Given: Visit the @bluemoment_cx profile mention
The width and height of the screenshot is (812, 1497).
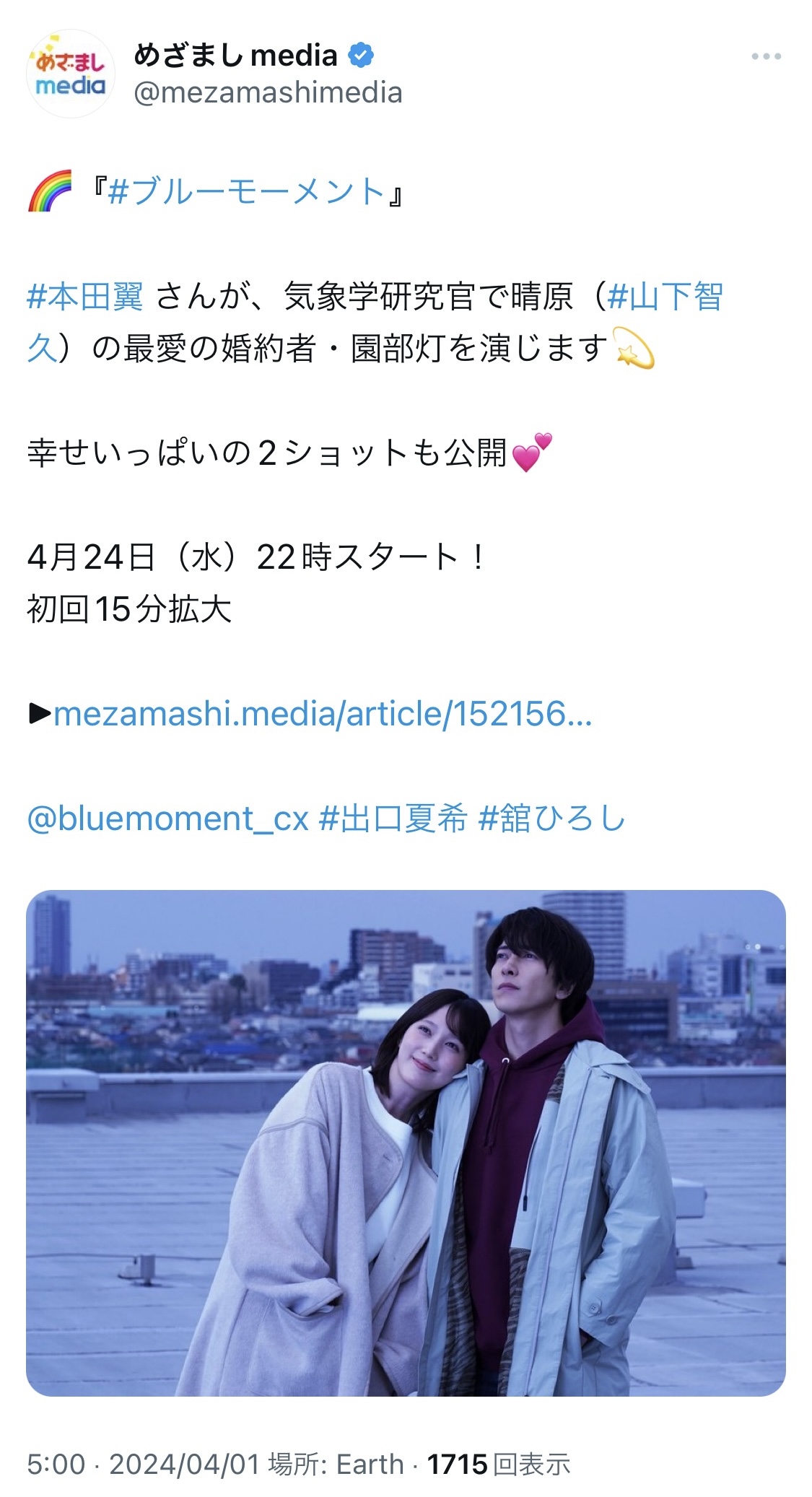Looking at the screenshot, I should 168,819.
